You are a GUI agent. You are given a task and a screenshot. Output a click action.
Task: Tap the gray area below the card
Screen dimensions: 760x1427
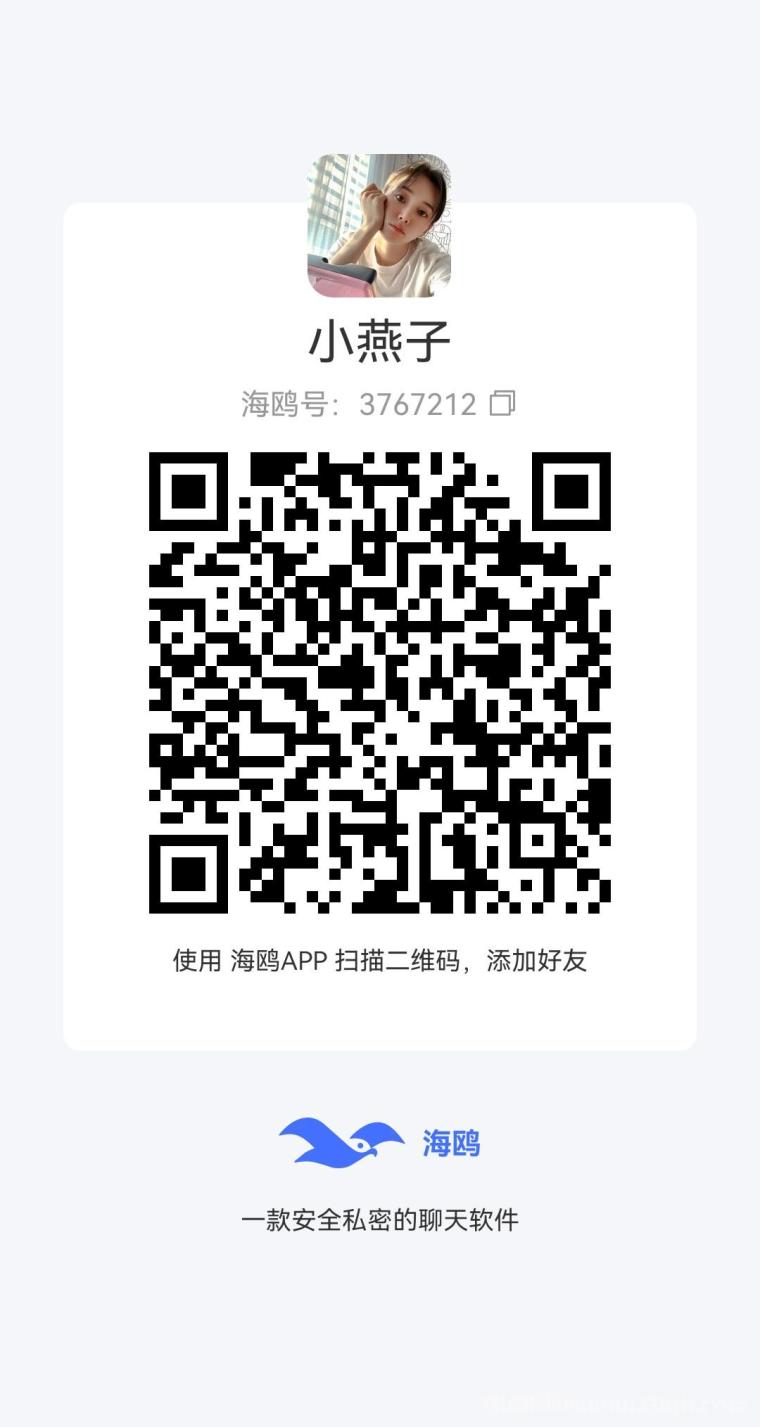(380, 1330)
